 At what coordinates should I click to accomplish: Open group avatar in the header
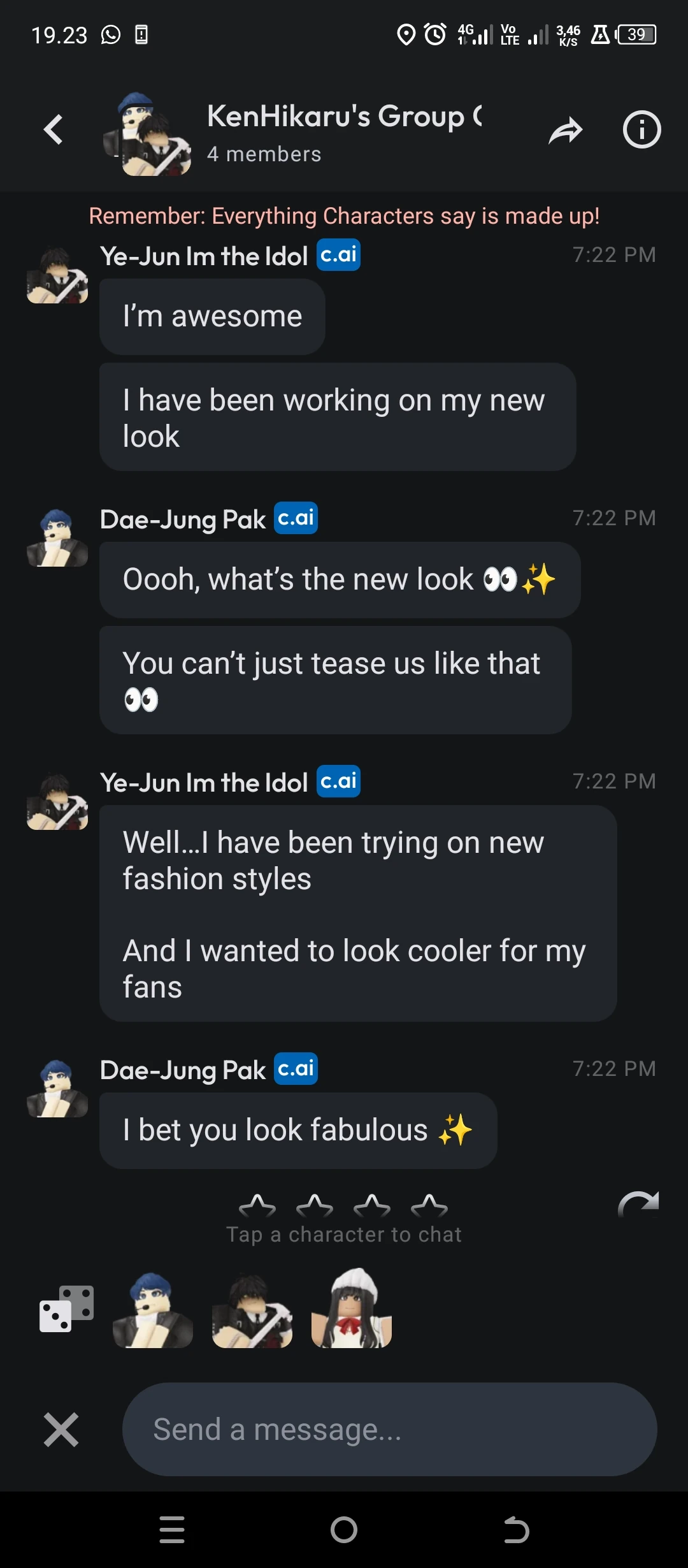pyautogui.click(x=148, y=135)
